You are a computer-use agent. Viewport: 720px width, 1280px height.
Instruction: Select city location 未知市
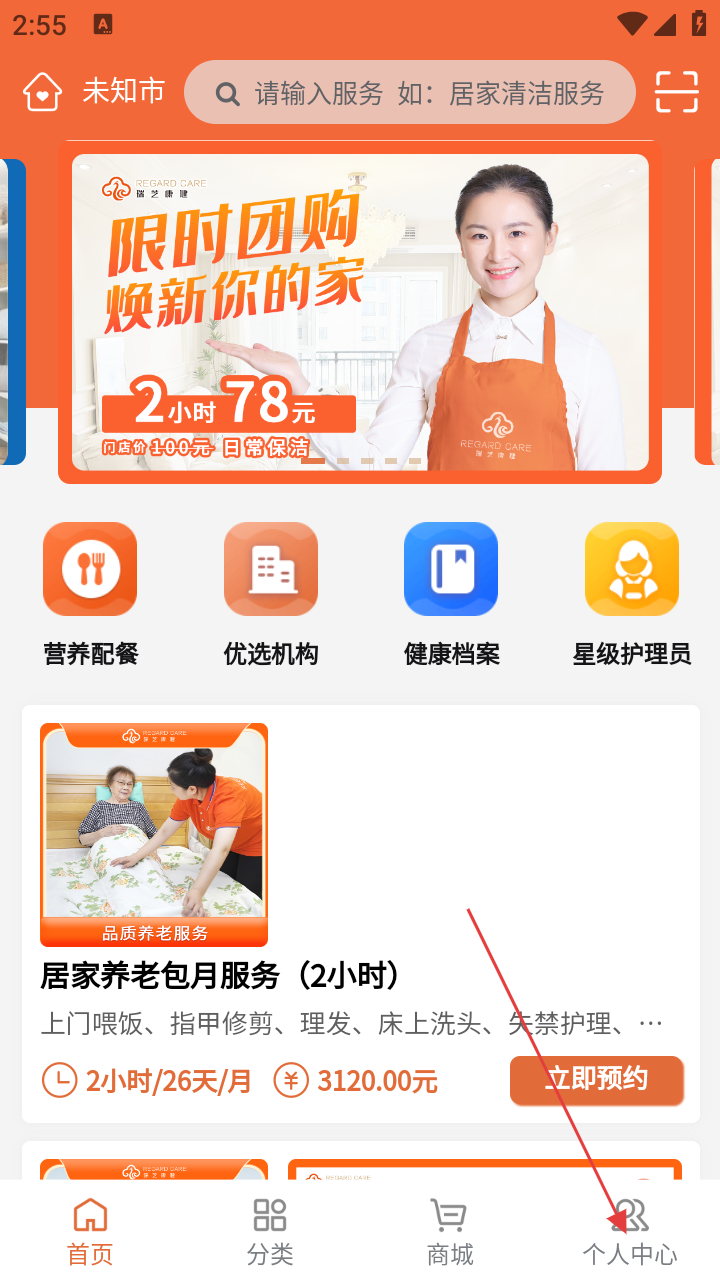pos(94,92)
